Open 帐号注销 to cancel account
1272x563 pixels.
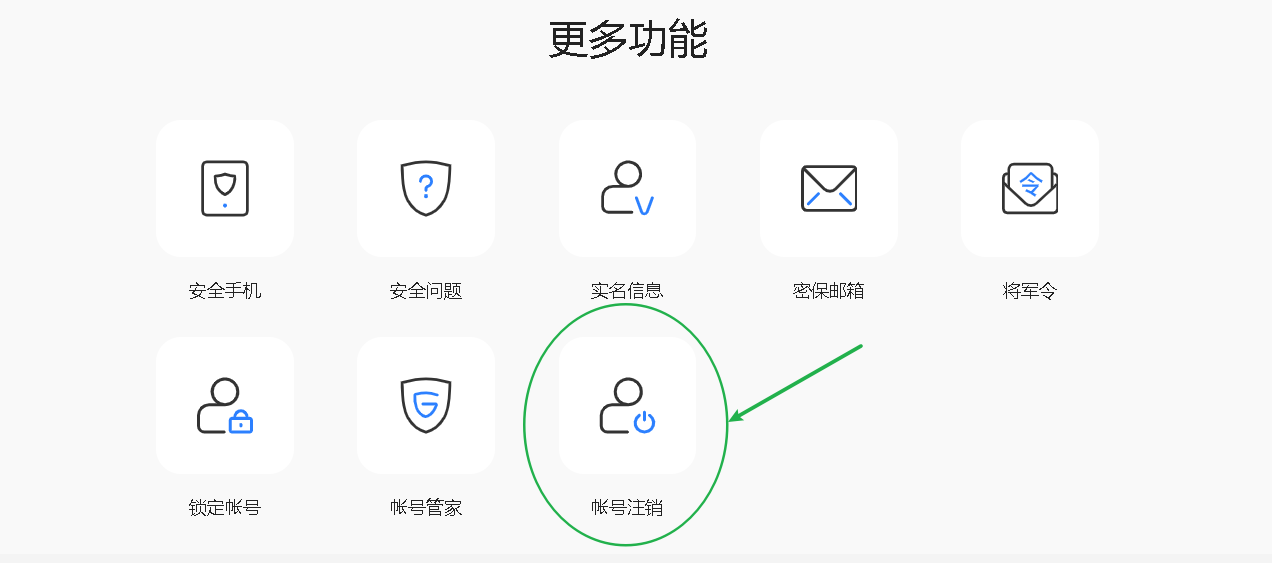pyautogui.click(x=627, y=405)
